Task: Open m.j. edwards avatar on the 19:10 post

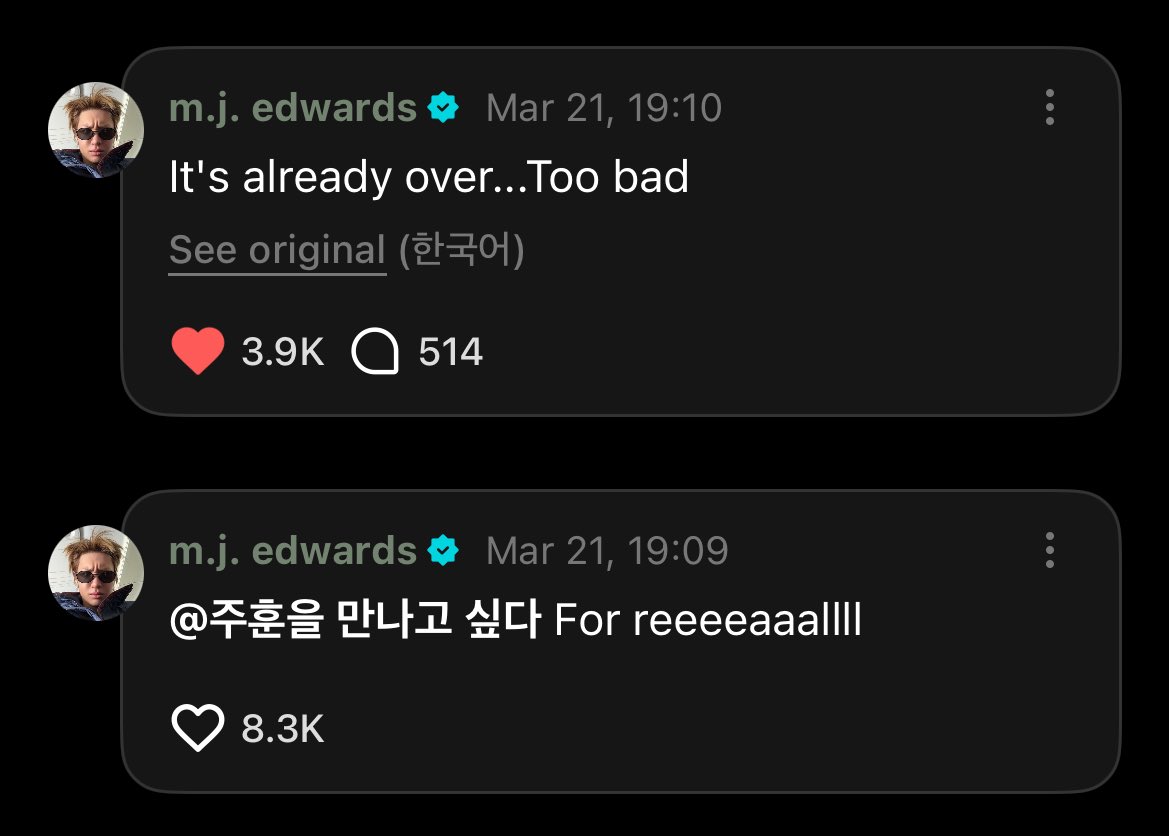Action: point(96,130)
